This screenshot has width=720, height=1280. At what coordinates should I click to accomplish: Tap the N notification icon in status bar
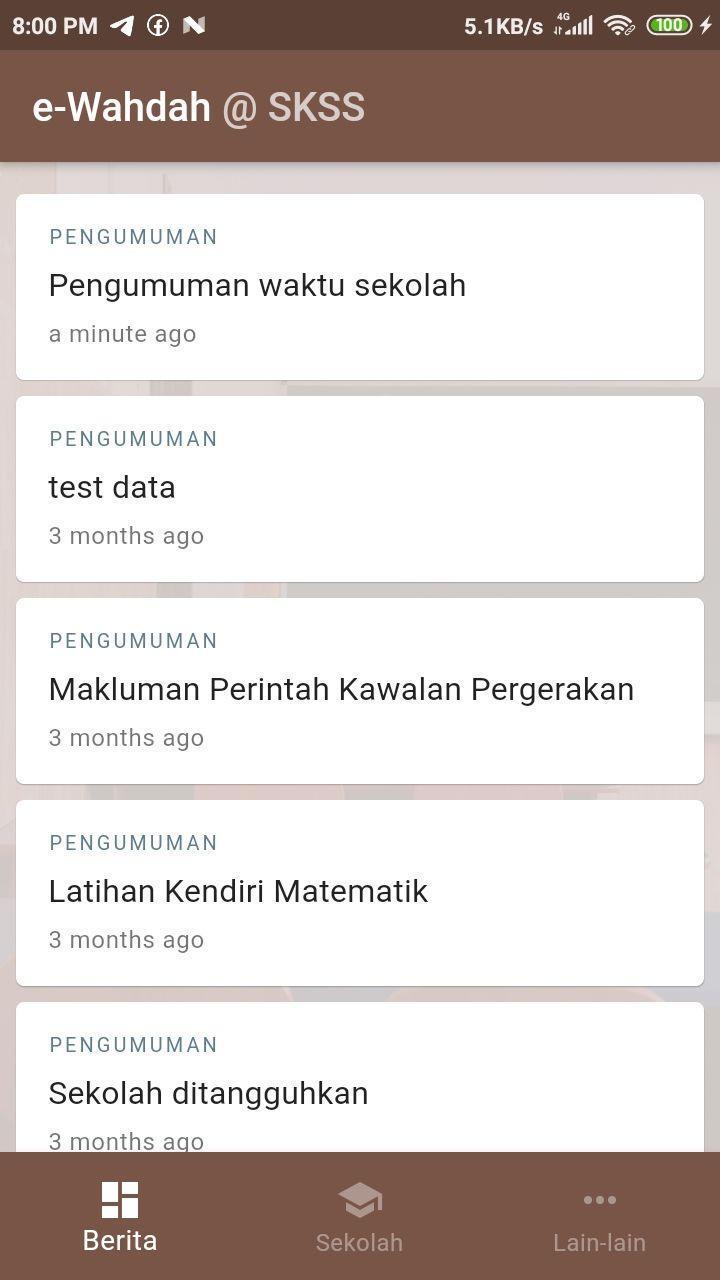point(196,25)
